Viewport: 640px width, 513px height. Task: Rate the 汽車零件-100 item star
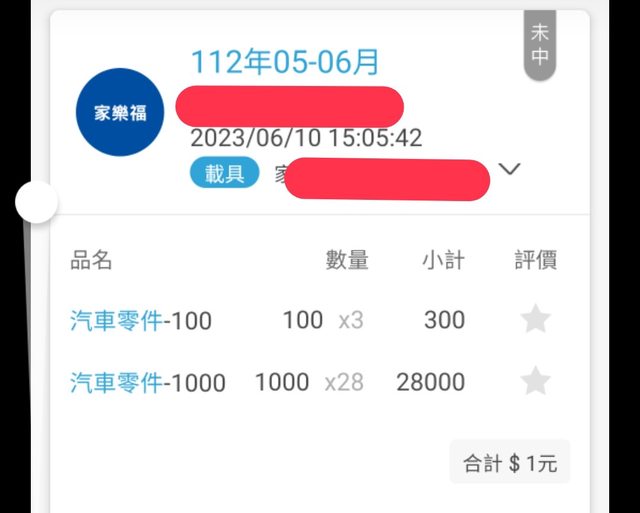pyautogui.click(x=536, y=319)
